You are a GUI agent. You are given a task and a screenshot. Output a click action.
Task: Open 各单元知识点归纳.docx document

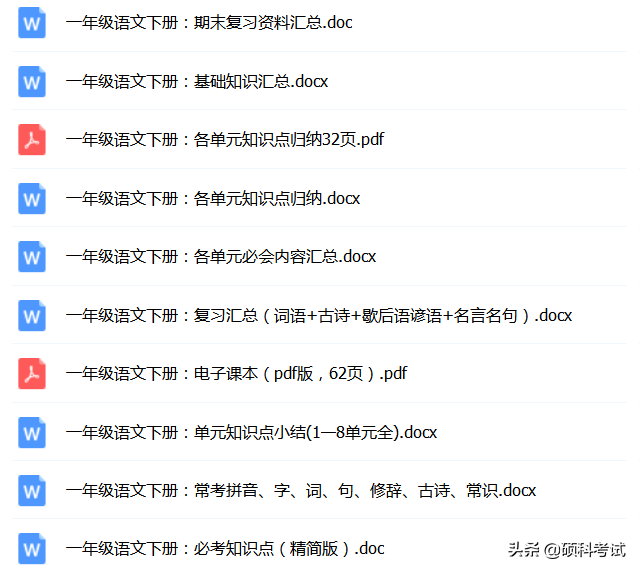click(x=213, y=198)
